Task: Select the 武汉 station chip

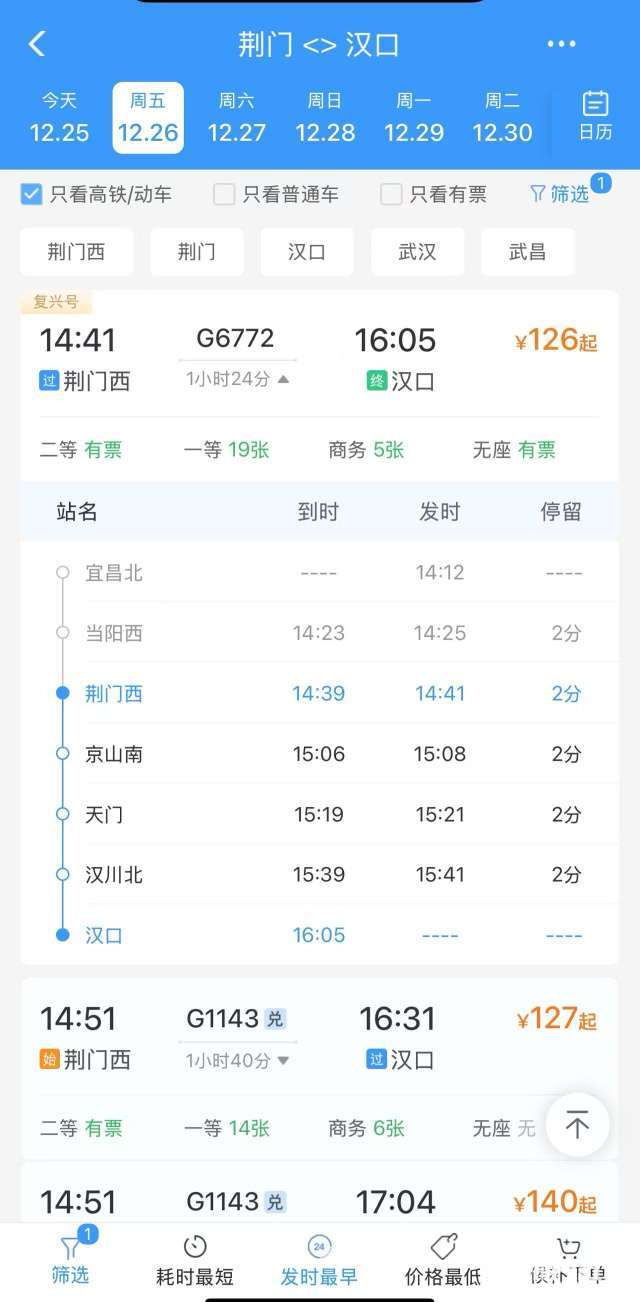Action: tap(417, 252)
